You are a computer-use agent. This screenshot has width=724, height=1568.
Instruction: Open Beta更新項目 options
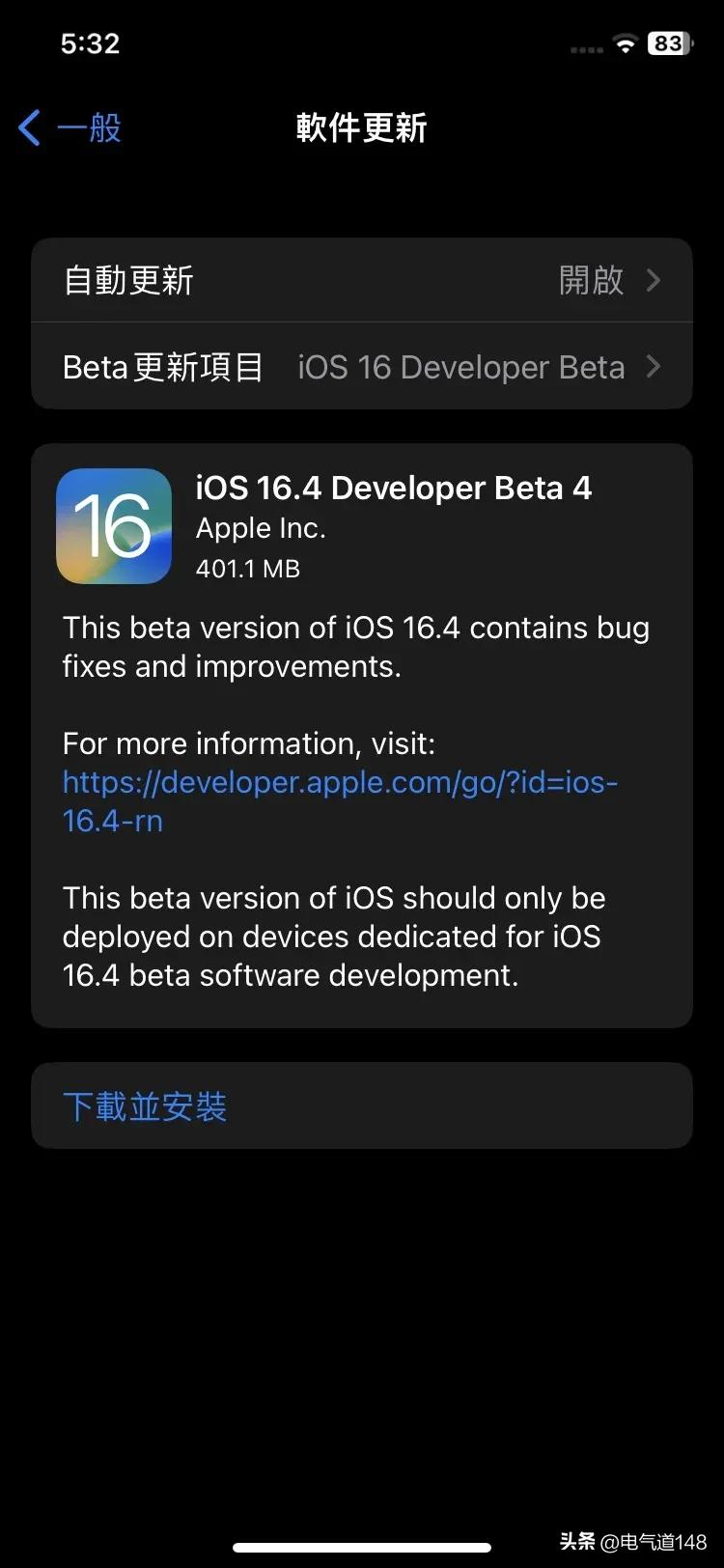click(x=362, y=367)
